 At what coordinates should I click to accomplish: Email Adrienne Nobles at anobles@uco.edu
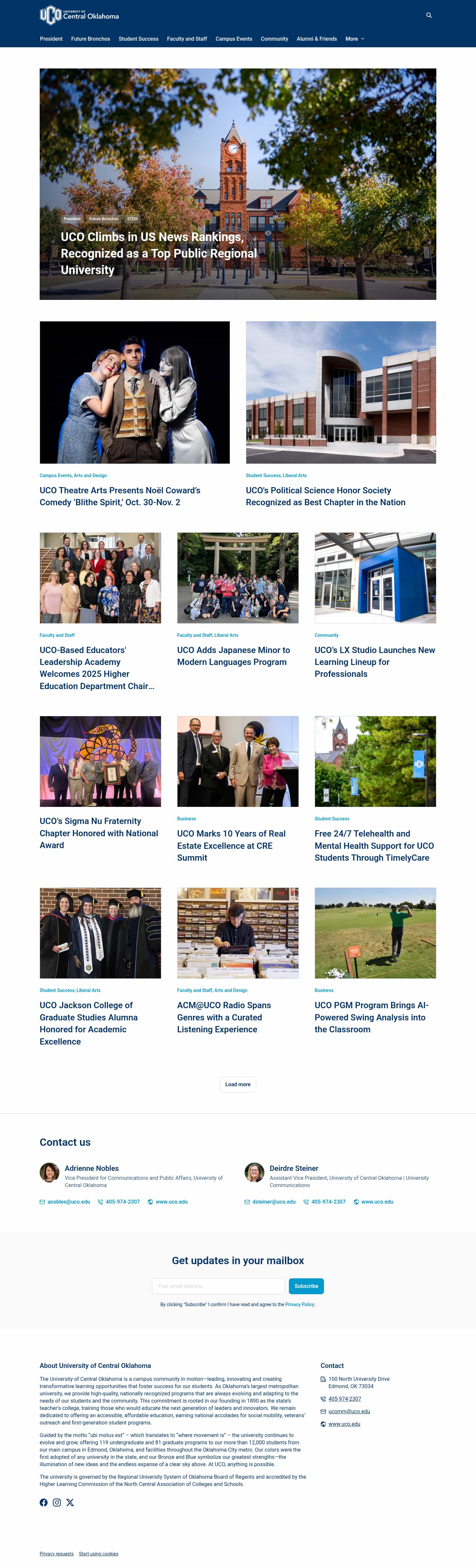pyautogui.click(x=68, y=1202)
